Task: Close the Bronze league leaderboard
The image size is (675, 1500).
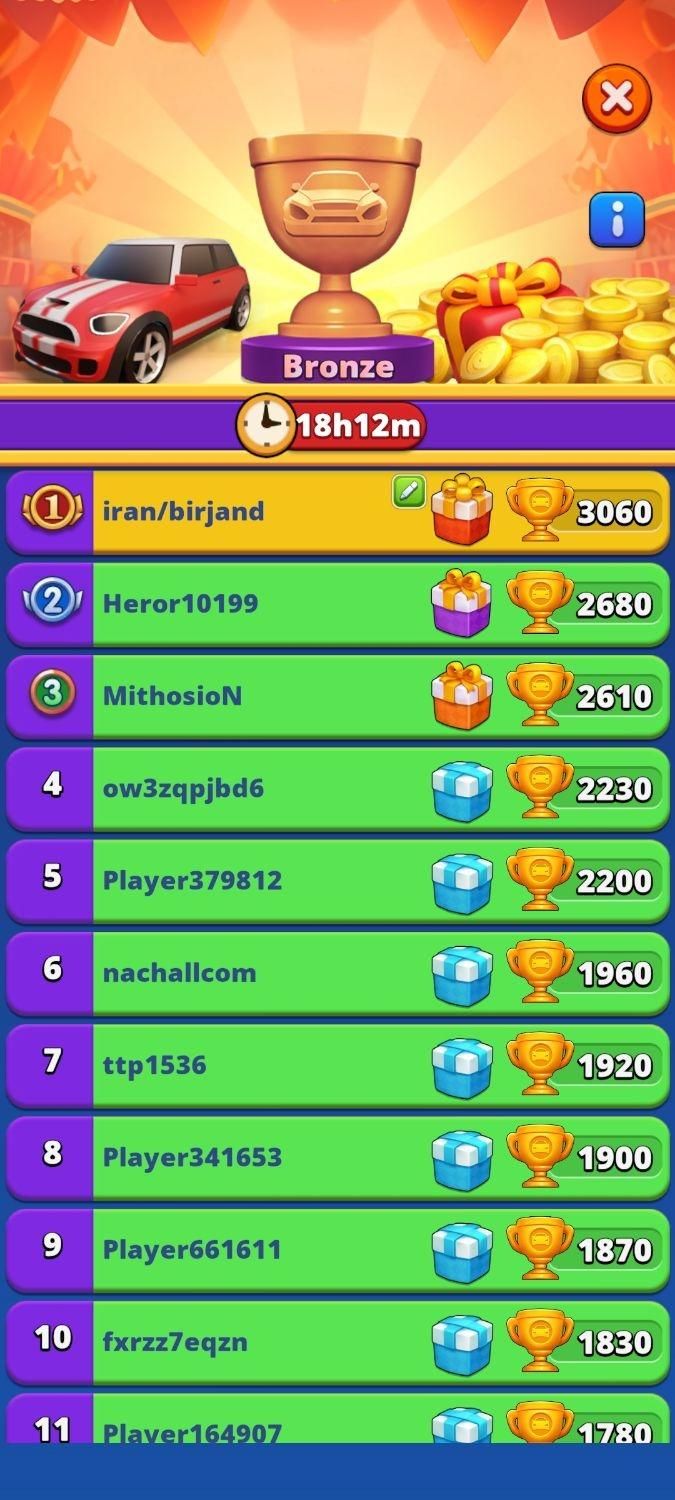Action: coord(617,98)
